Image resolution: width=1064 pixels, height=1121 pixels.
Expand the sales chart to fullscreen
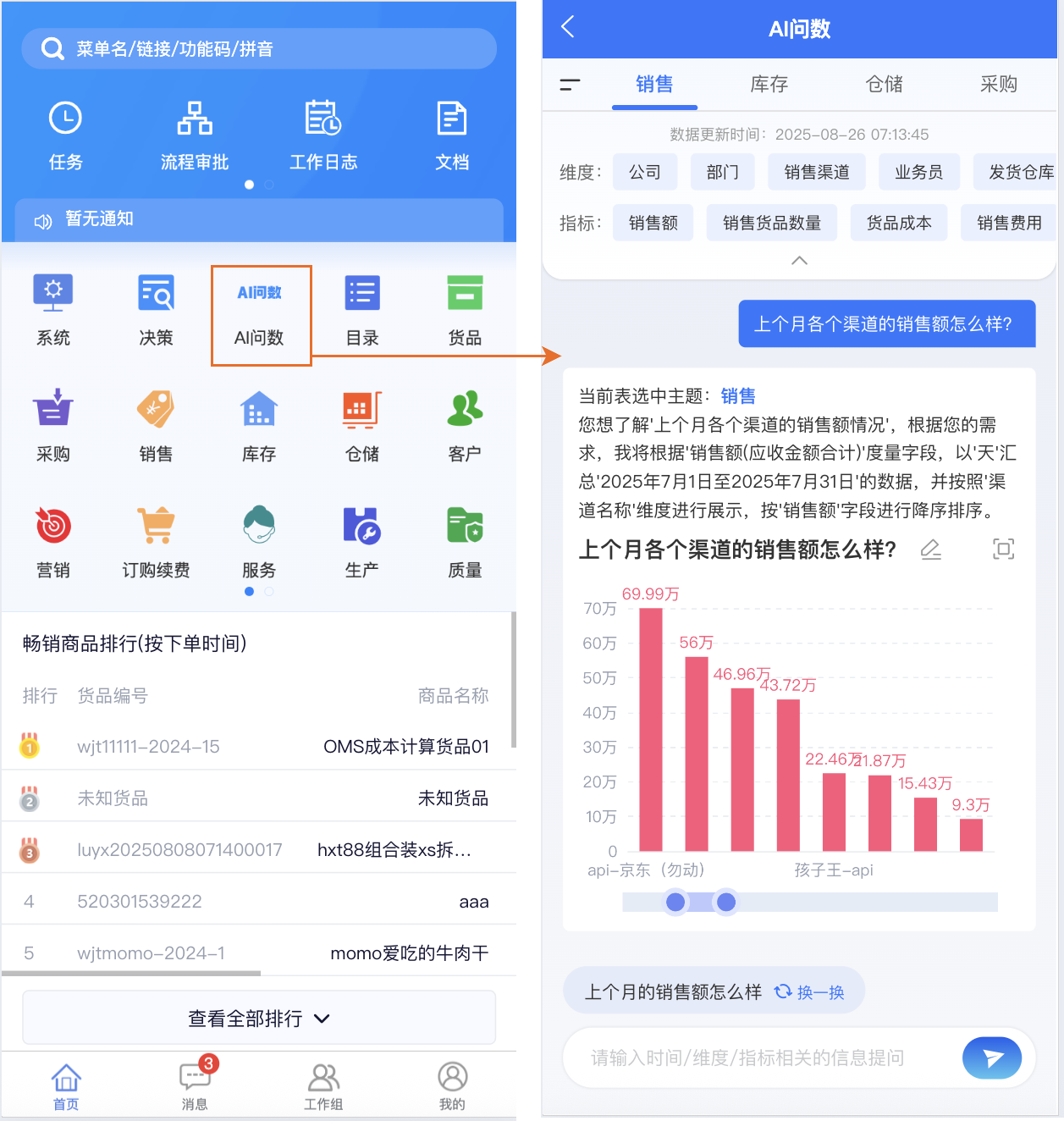[x=1003, y=549]
